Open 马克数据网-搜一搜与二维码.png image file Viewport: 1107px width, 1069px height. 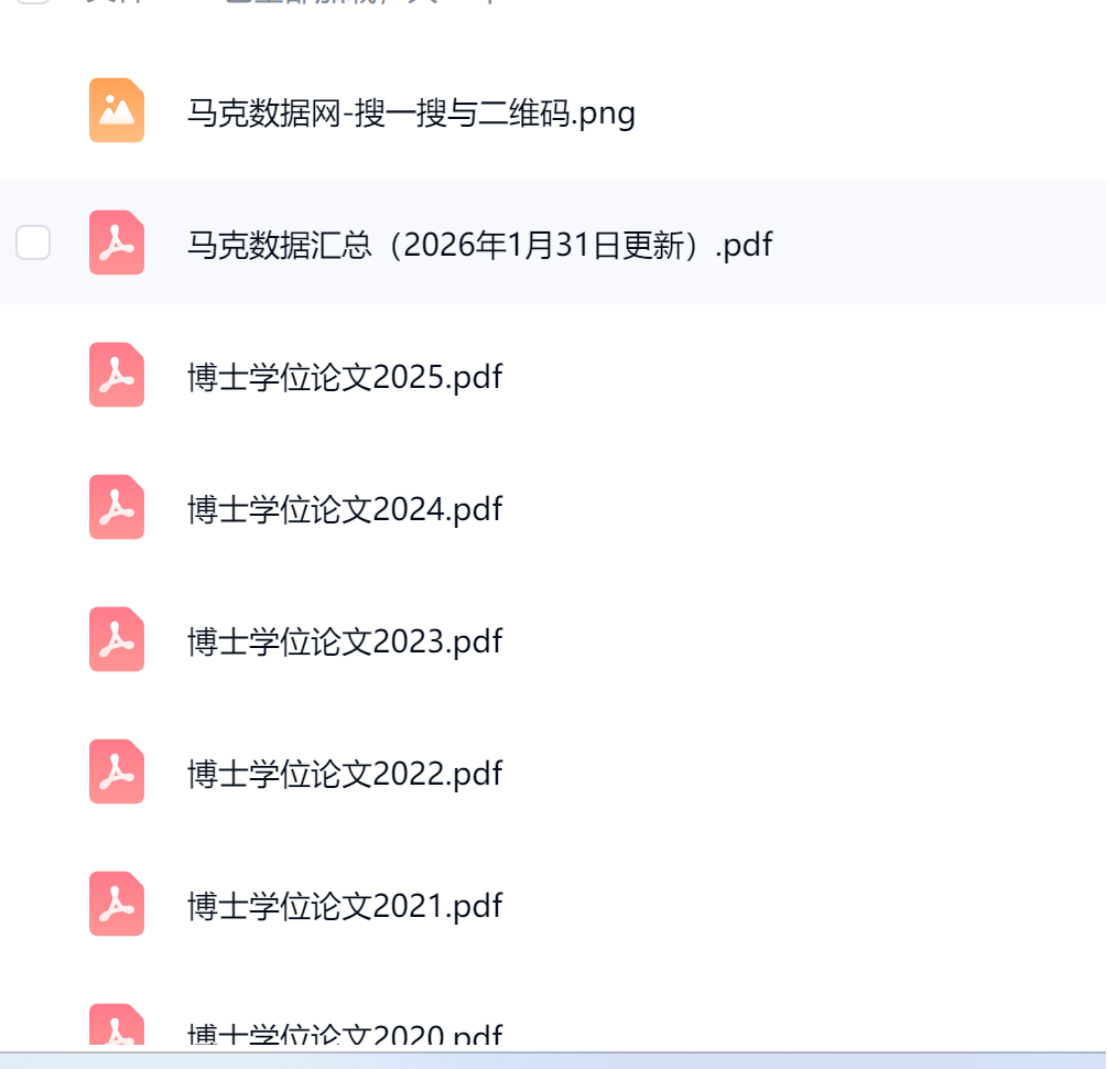point(410,112)
